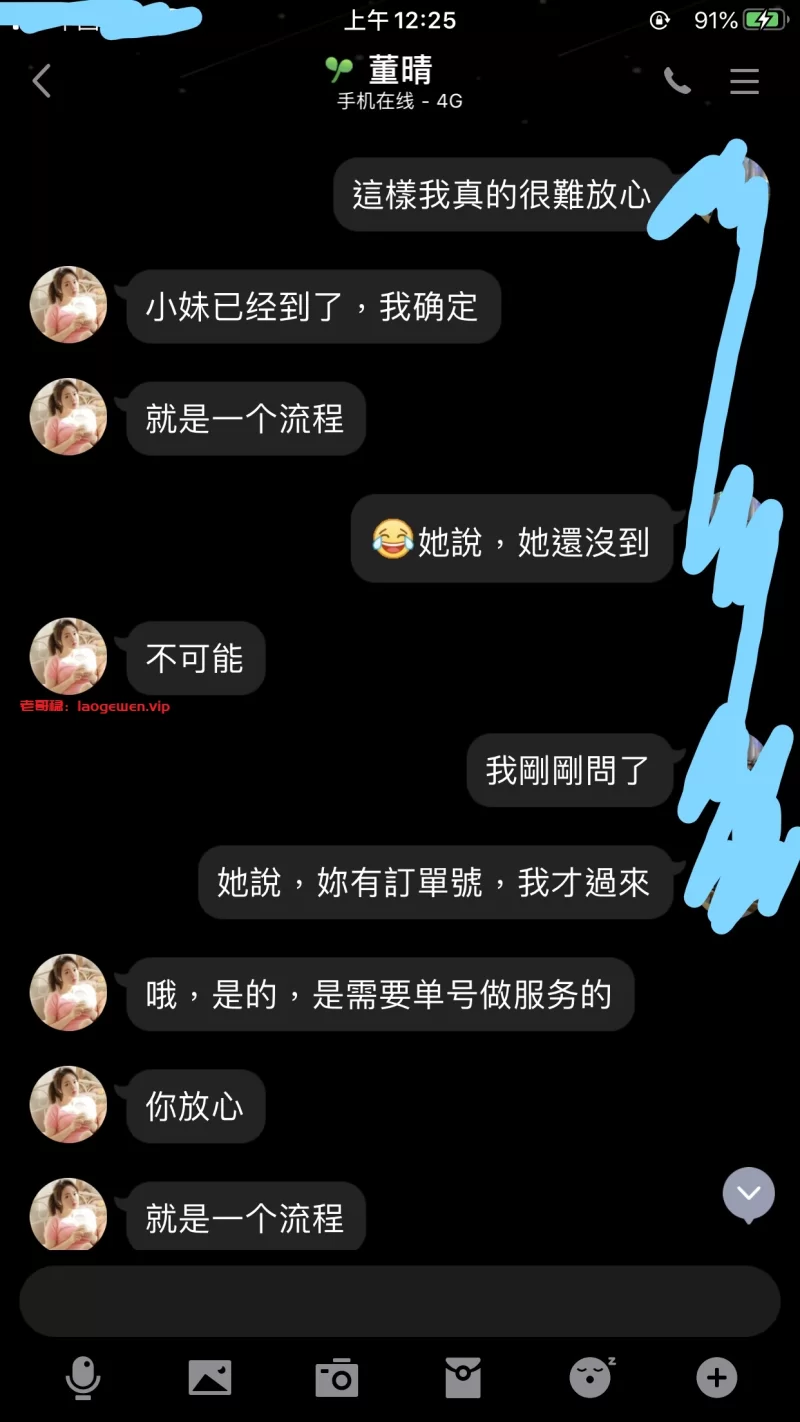Open the chat settings menu

[x=744, y=81]
